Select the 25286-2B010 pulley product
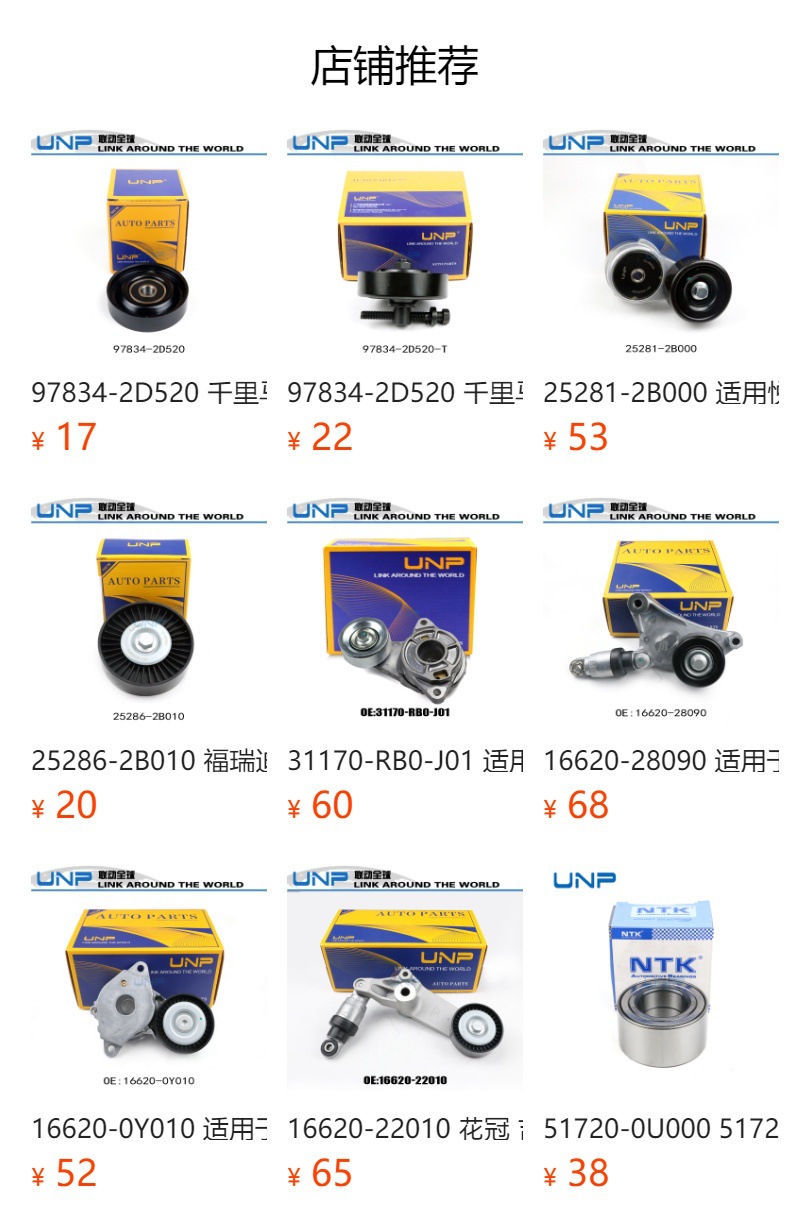Viewport: 790px width, 1232px height. tap(148, 618)
